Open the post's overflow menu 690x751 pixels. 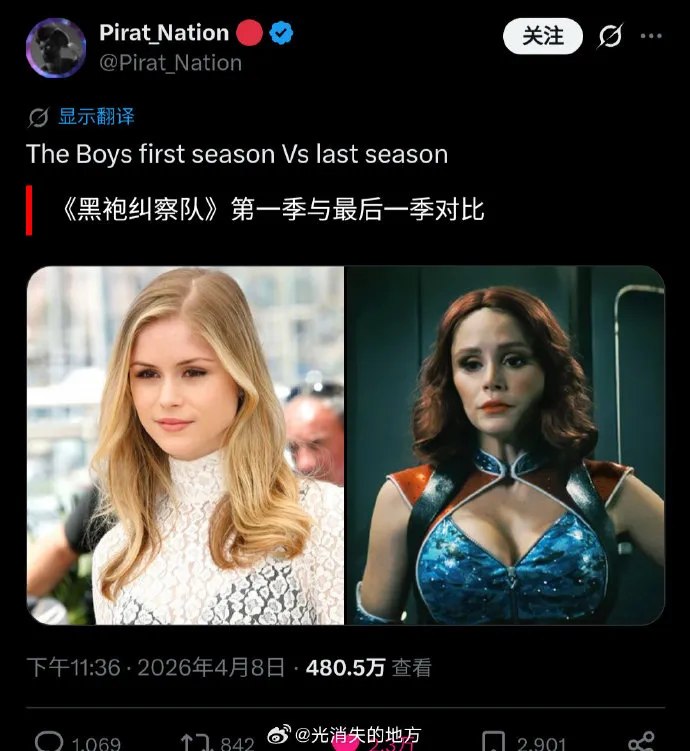click(651, 36)
